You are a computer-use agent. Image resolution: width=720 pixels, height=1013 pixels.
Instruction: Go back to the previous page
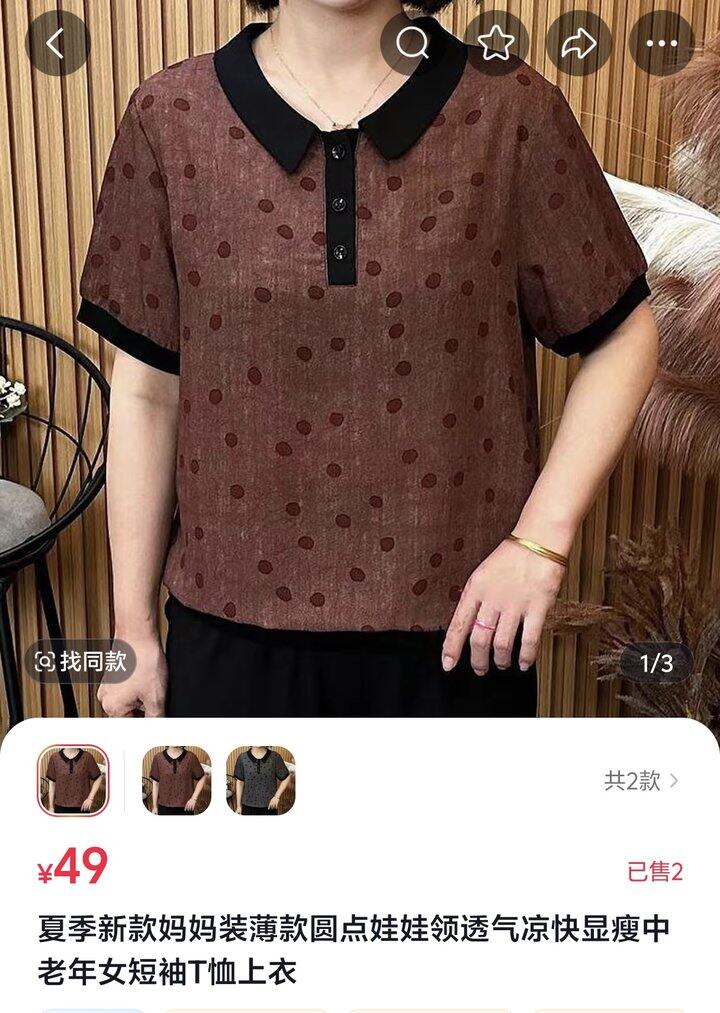tap(56, 43)
